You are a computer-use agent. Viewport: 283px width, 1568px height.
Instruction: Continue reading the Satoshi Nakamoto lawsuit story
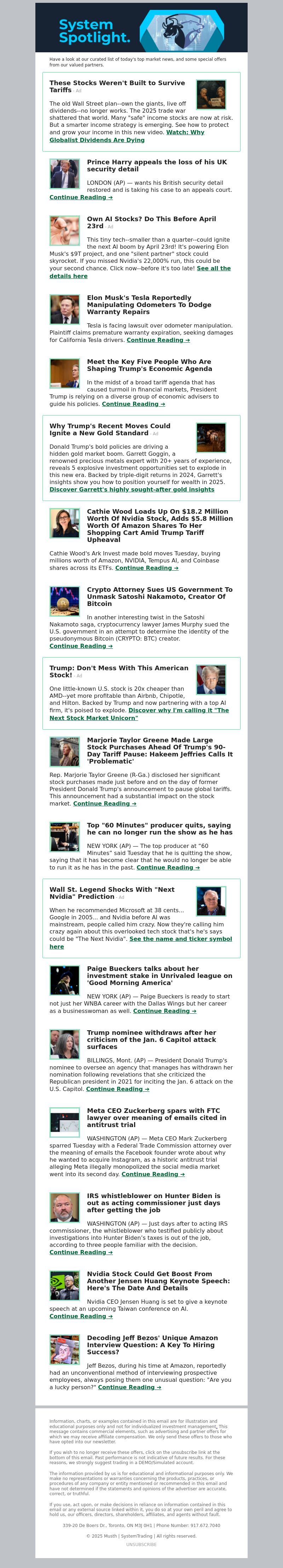coord(81,646)
